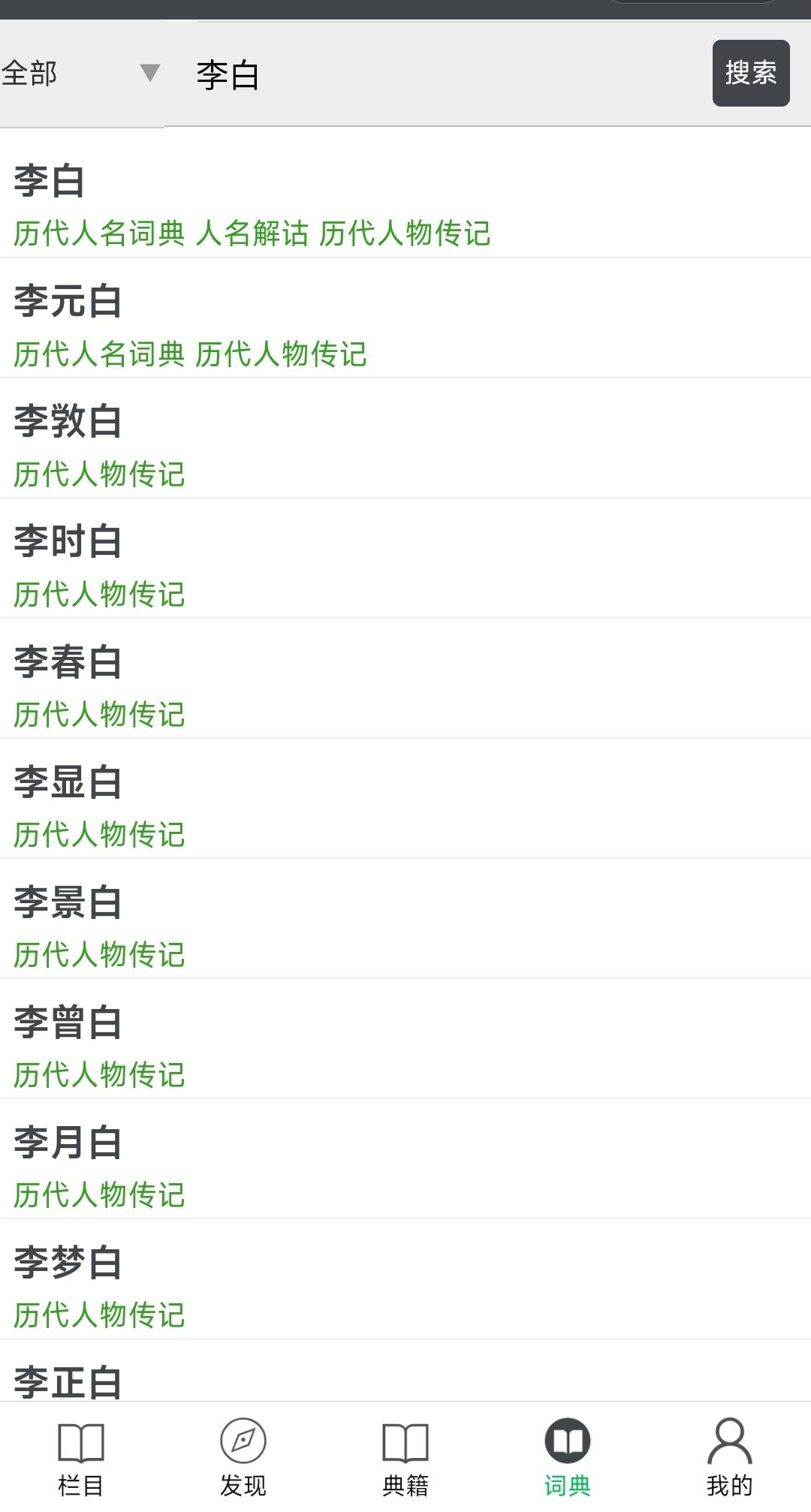Select the 李时白 entry
811x1512 pixels.
68,542
